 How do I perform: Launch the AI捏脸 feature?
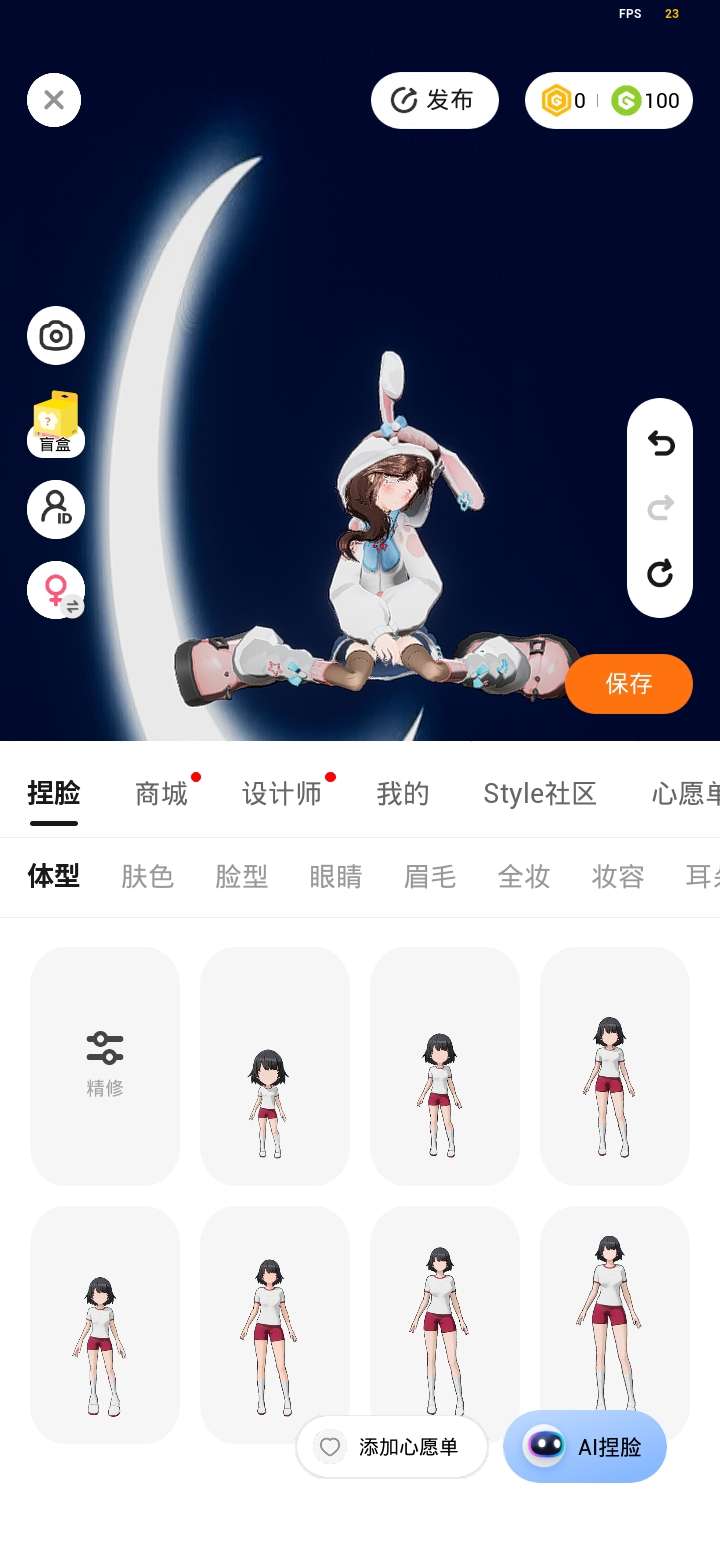tap(585, 1447)
